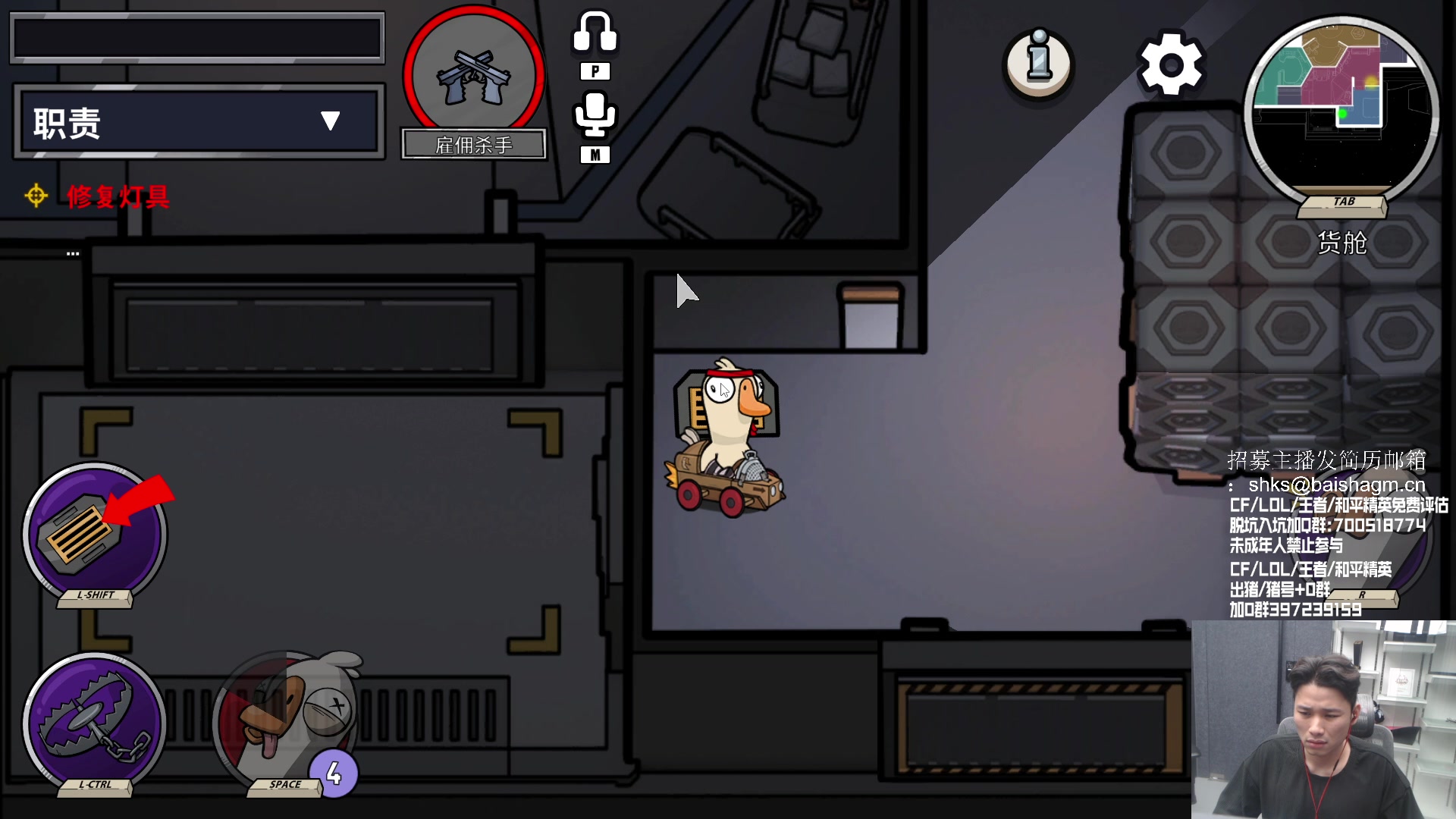Tap the kill button
The width and height of the screenshot is (1456, 819).
tap(286, 722)
